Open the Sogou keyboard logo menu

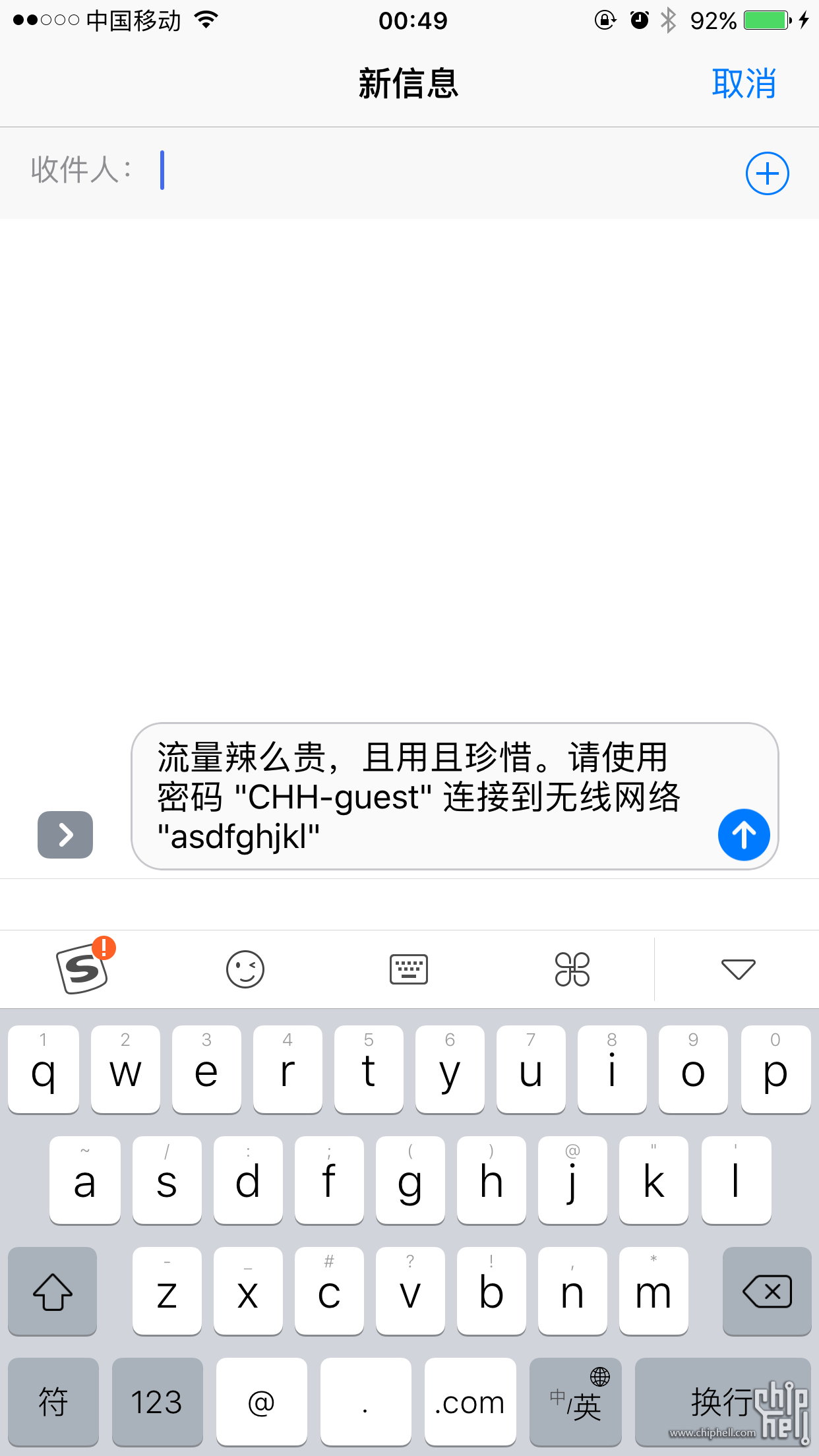[x=84, y=967]
